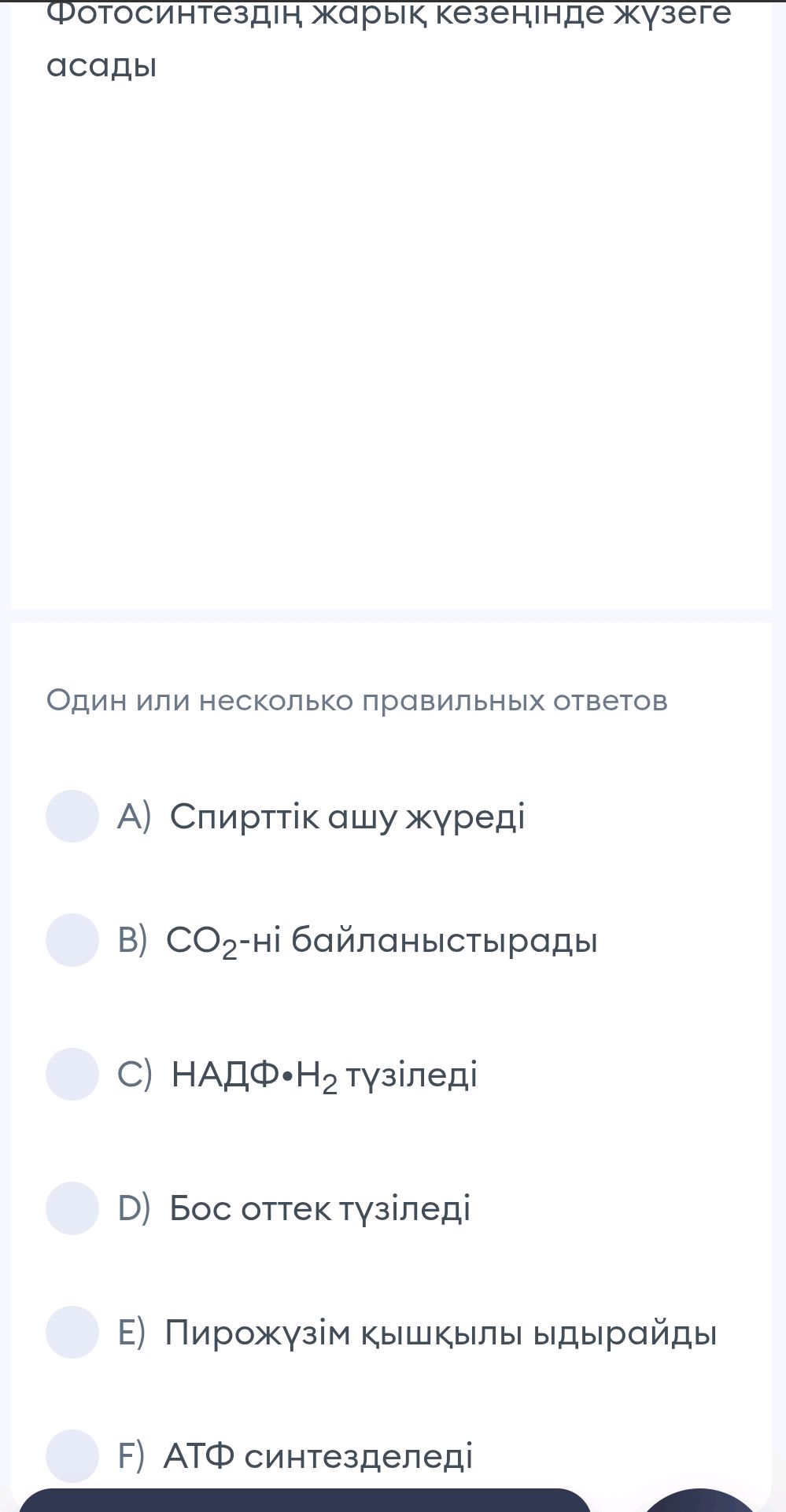Mark answer C) НАДФ•H₂ түзіледі
Viewport: 786px width, 1512px height.
[72, 1073]
